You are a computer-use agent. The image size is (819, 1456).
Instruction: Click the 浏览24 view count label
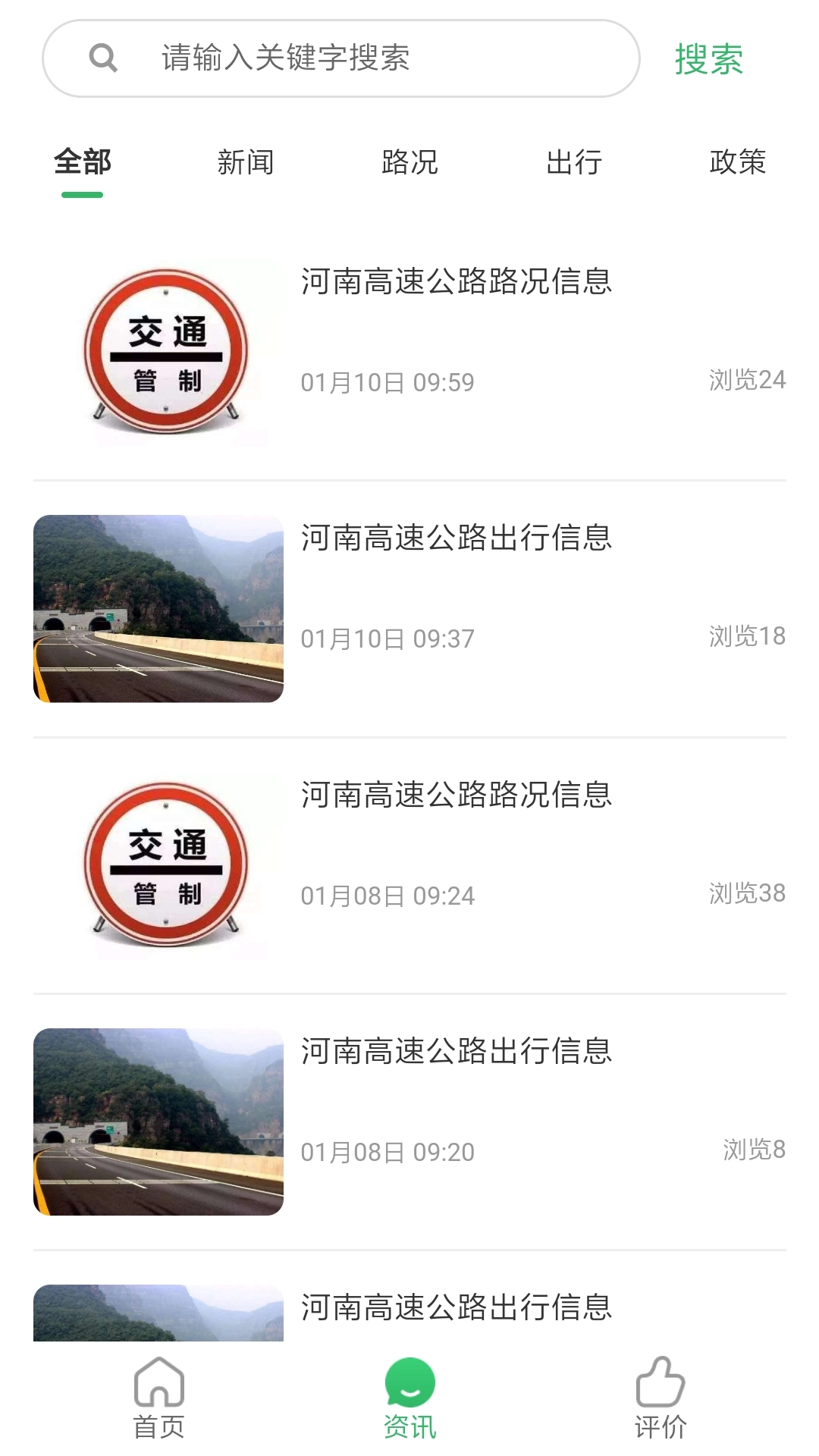pos(747,381)
